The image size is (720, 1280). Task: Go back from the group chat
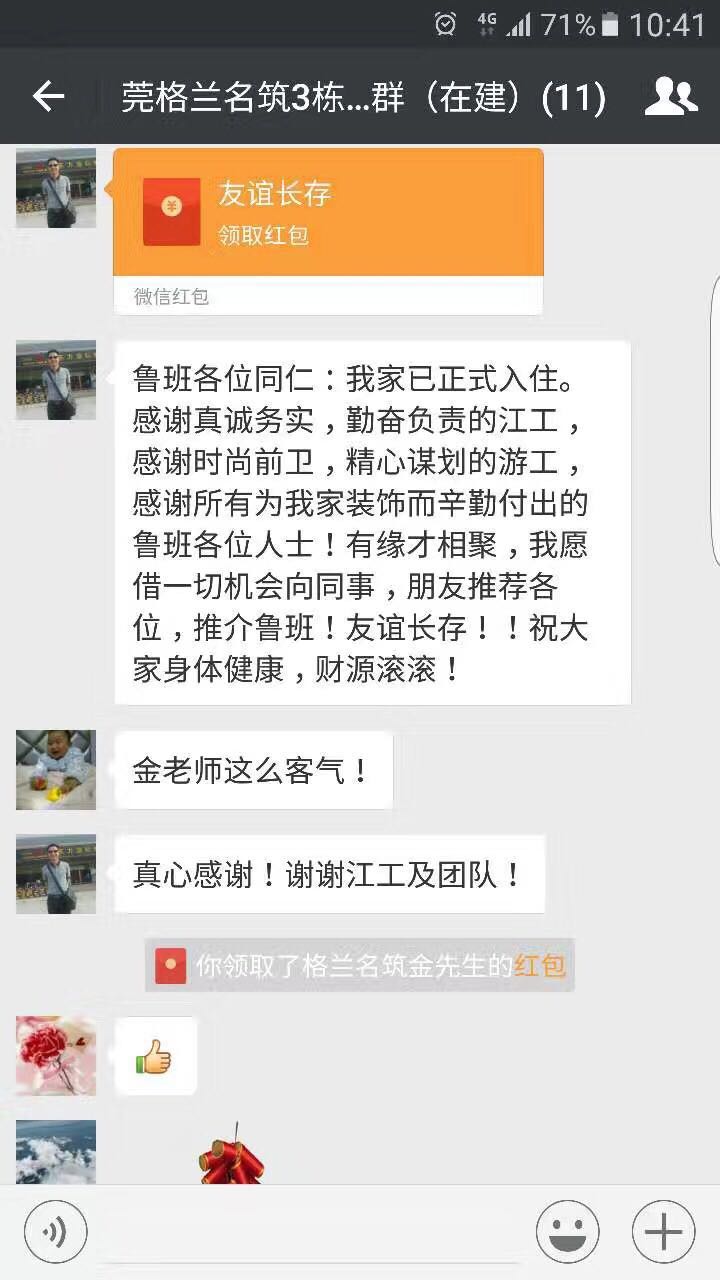[48, 97]
